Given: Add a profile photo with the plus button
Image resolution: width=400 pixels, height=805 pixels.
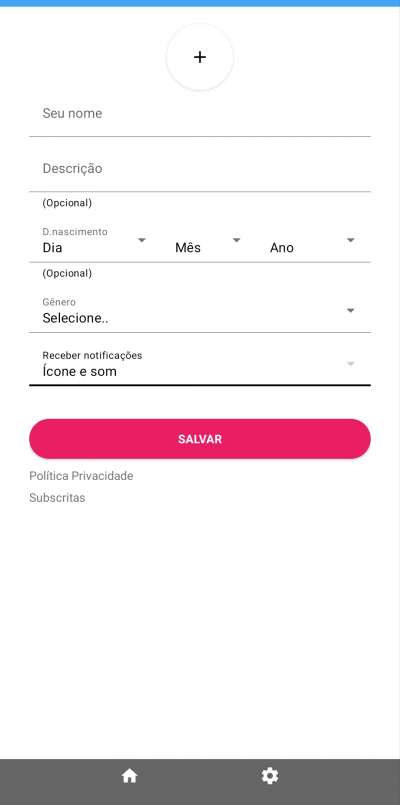Looking at the screenshot, I should click(x=200, y=57).
